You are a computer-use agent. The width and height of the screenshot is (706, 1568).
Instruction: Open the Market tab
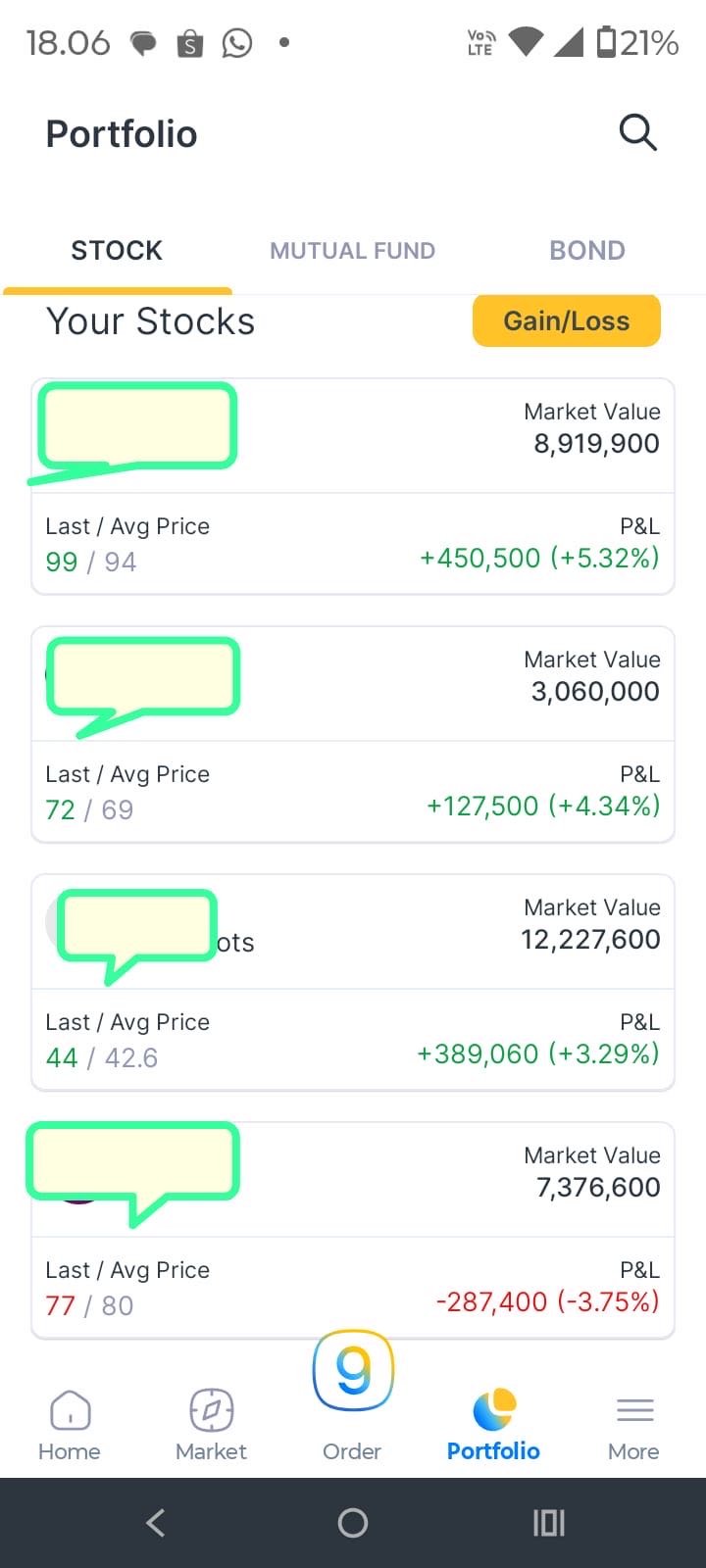pos(211,1426)
